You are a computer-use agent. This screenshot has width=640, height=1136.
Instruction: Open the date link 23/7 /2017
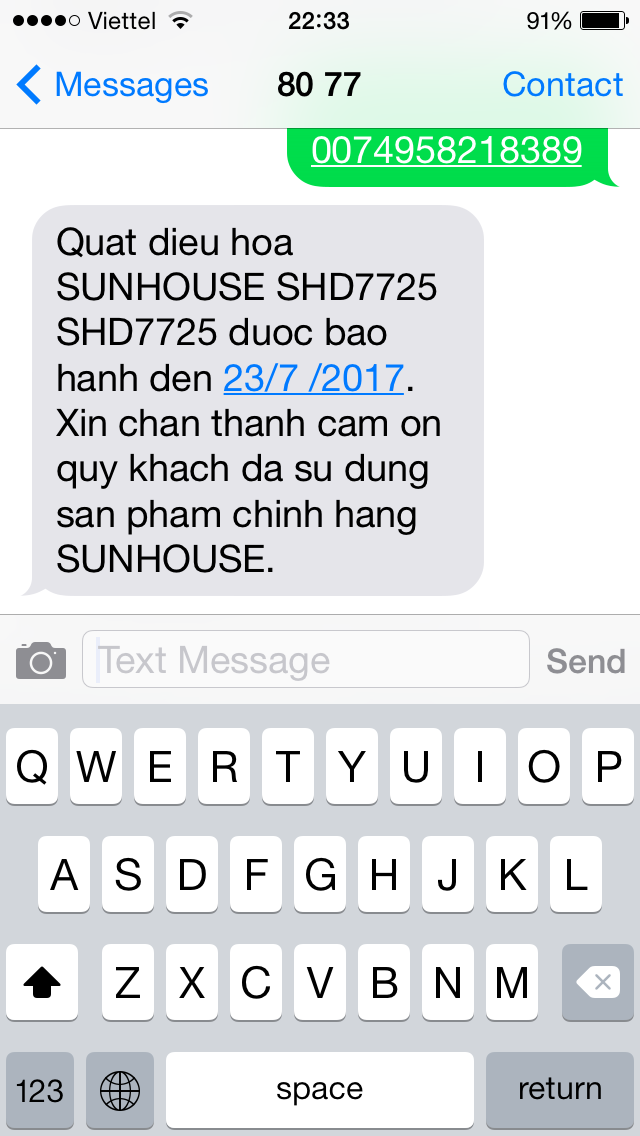coord(313,378)
